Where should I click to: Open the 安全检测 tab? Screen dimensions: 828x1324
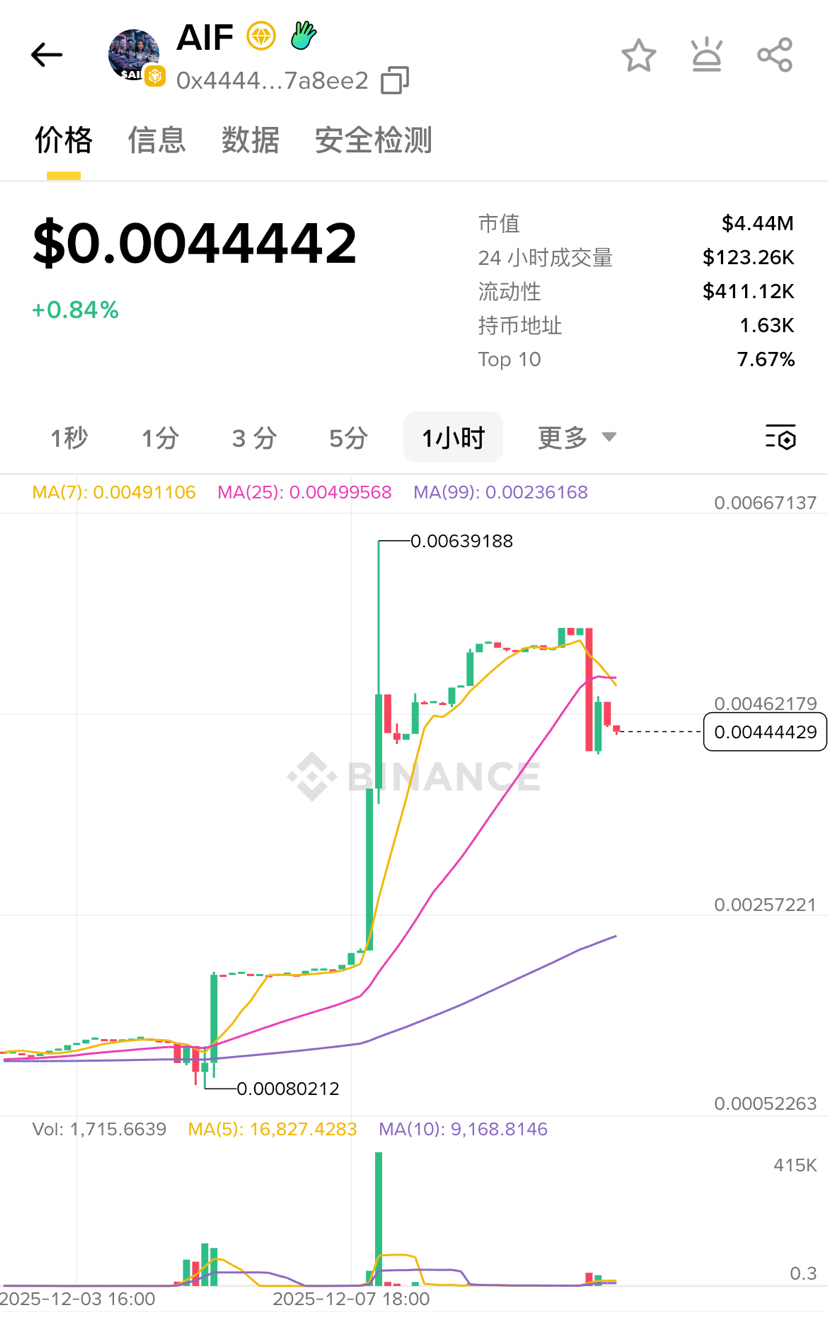[x=373, y=140]
